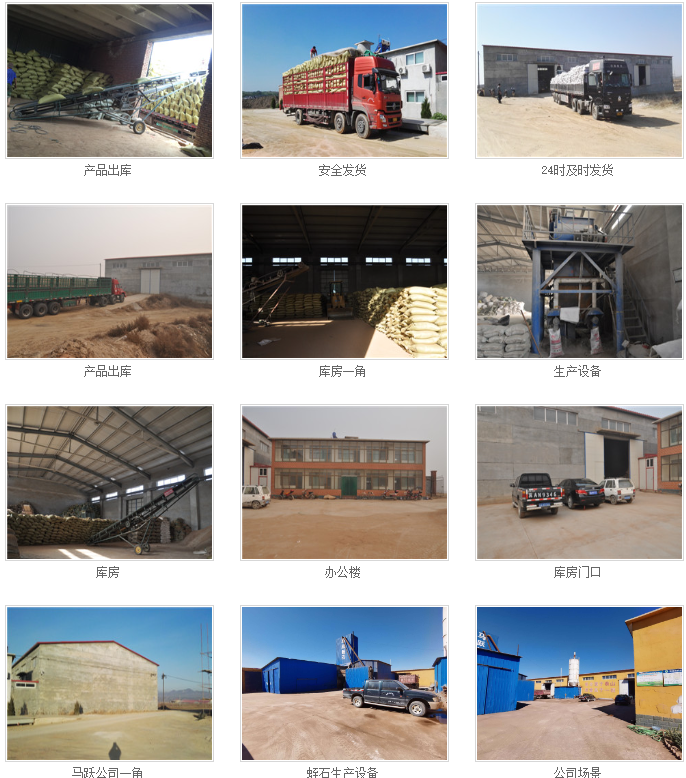The height and width of the screenshot is (778, 686).
Task: View the 公司场景 thumbnail
Action: (579, 683)
